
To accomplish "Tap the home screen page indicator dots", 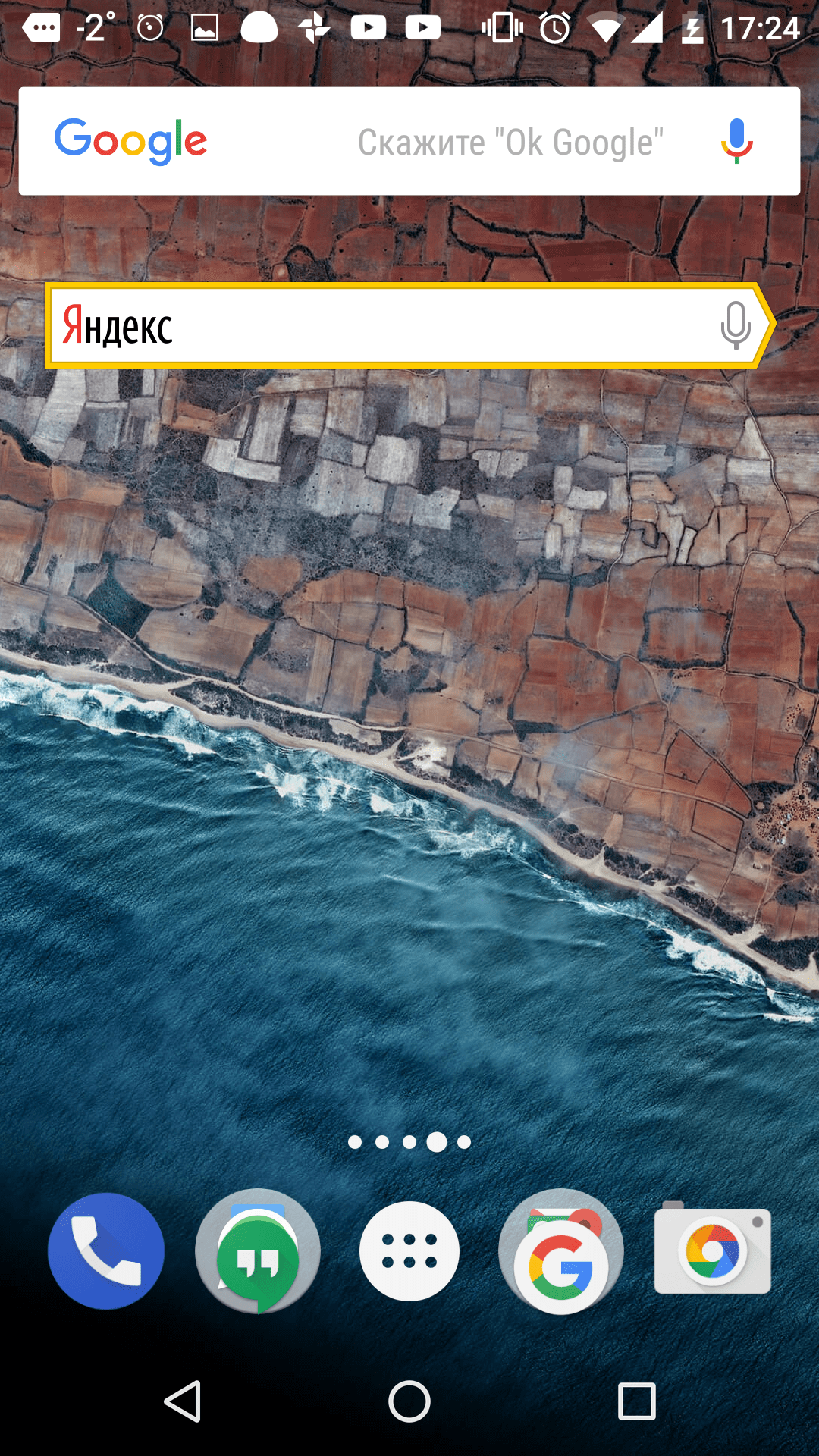I will pos(409,1142).
